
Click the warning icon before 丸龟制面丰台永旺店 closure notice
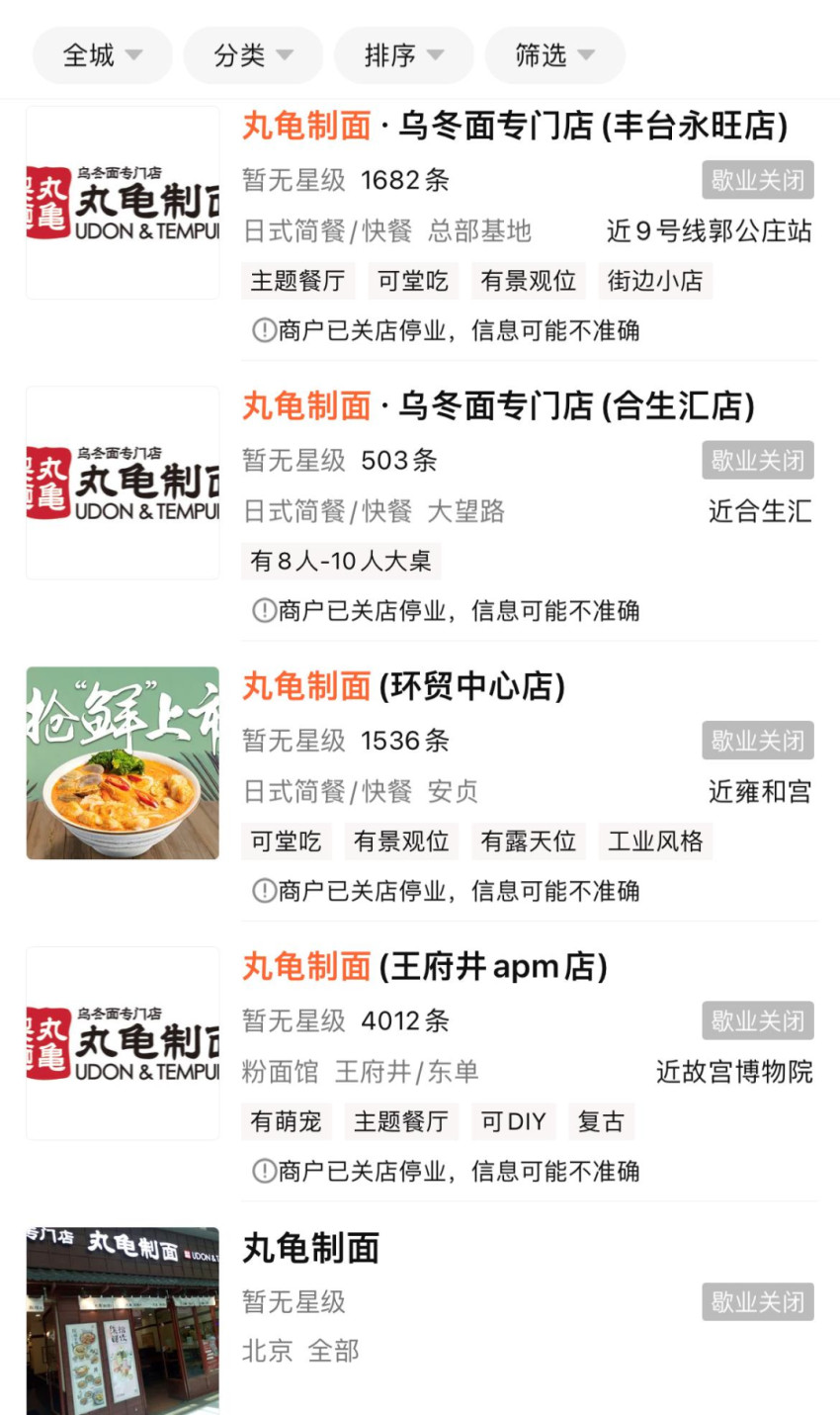pos(262,331)
